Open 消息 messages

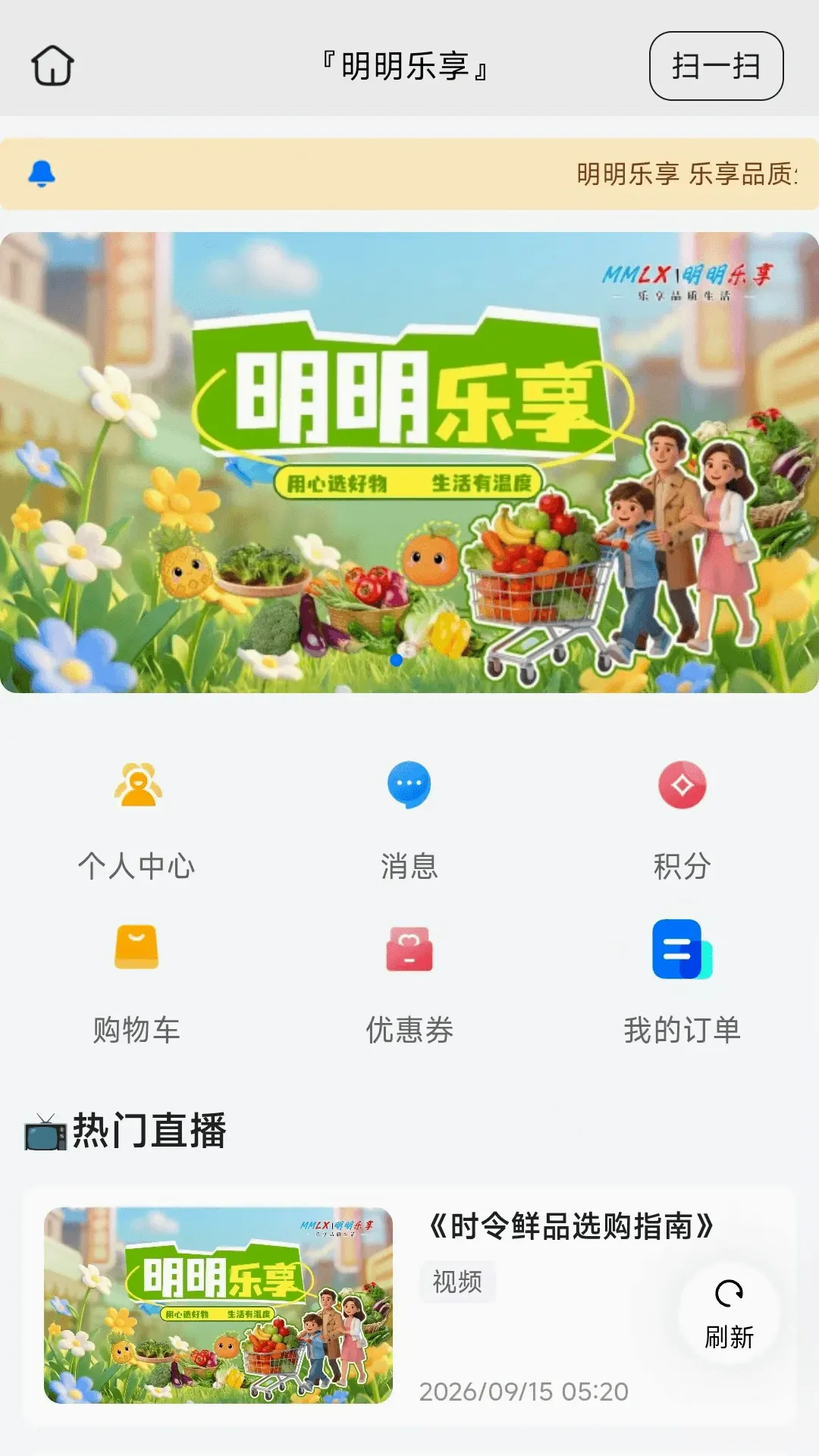click(x=409, y=822)
